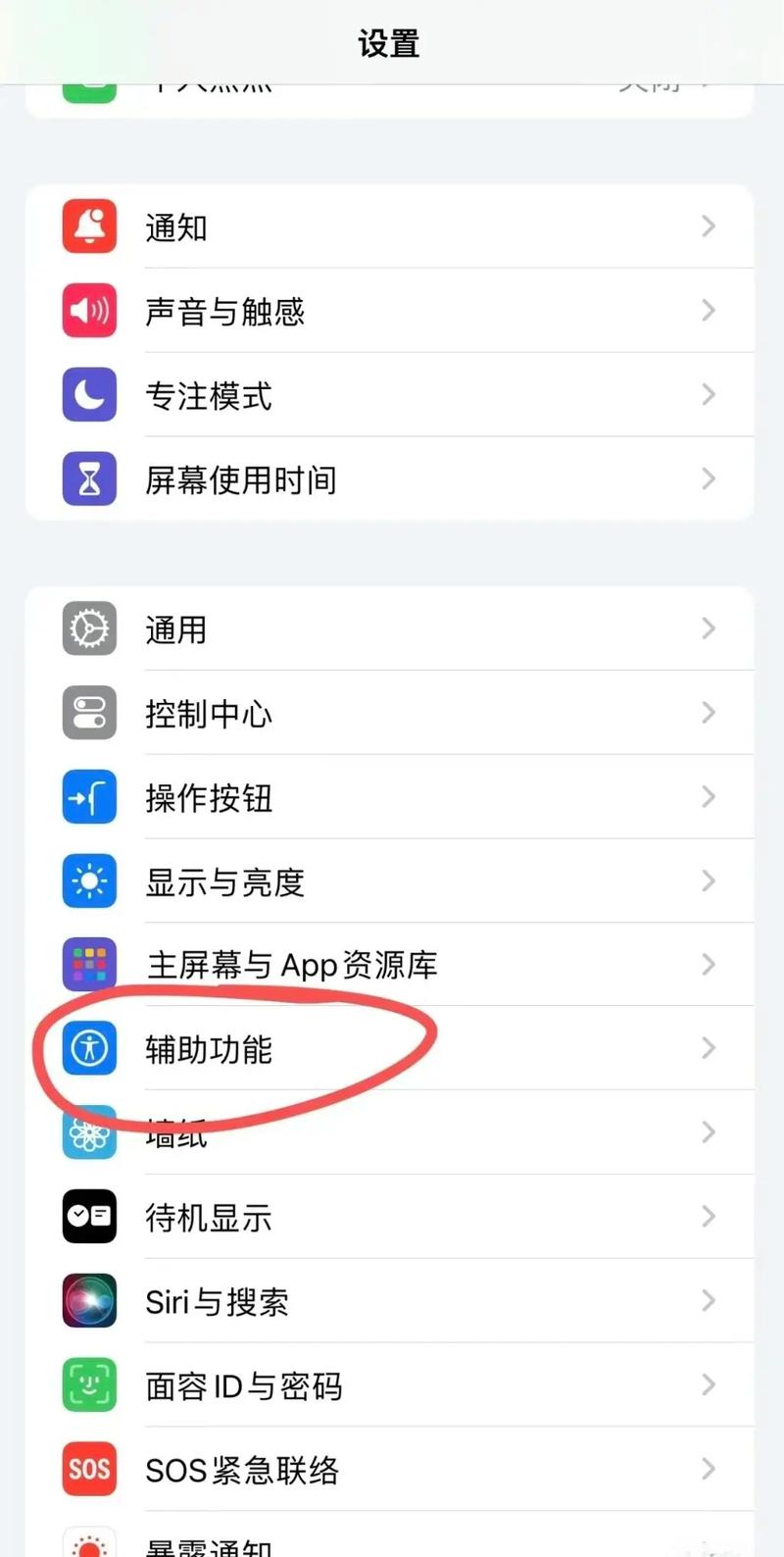Open 操作按钮 settings
This screenshot has width=784, height=1557.
(392, 798)
